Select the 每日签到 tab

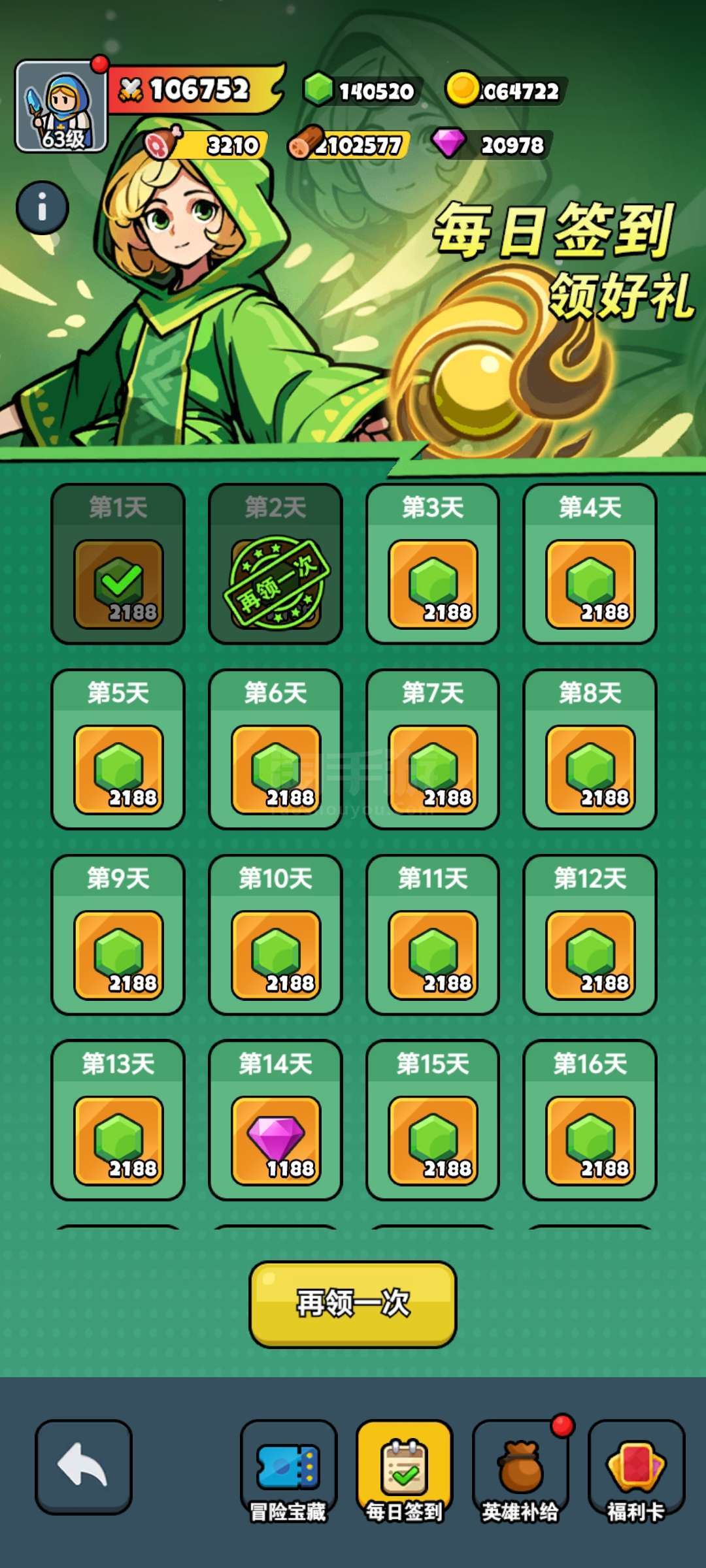pos(404,1471)
